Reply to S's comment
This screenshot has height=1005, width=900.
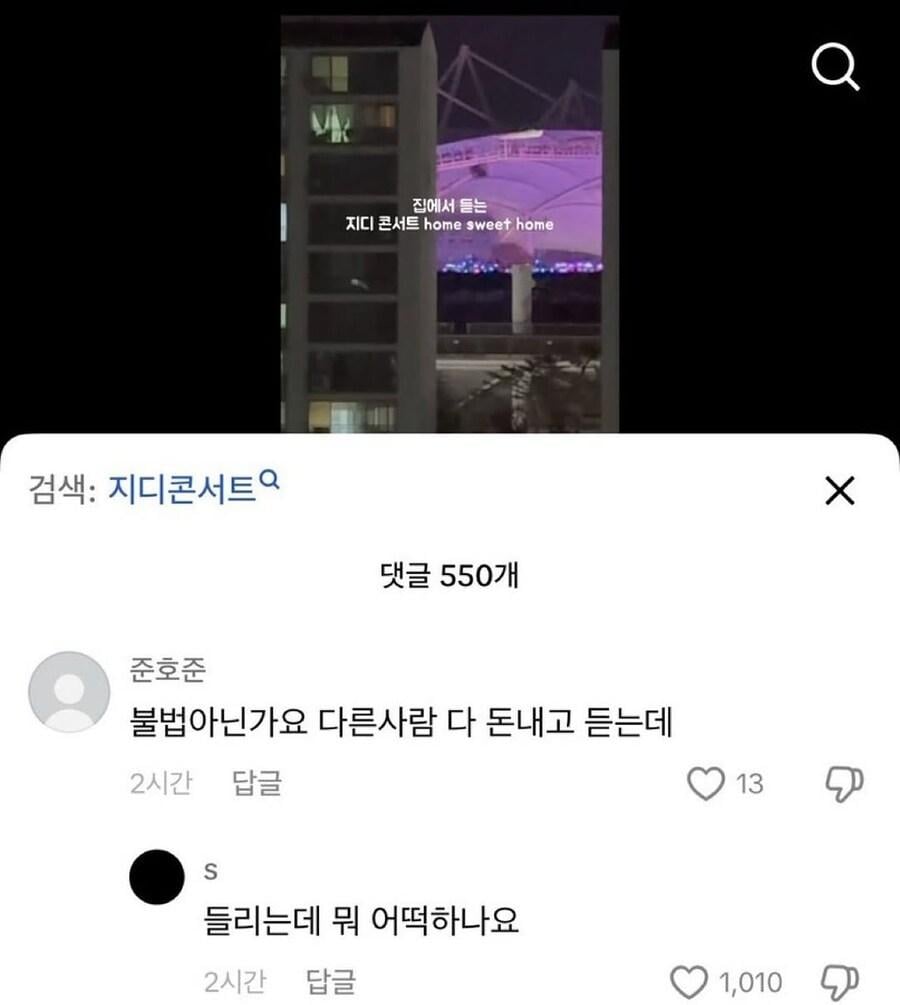(x=331, y=982)
